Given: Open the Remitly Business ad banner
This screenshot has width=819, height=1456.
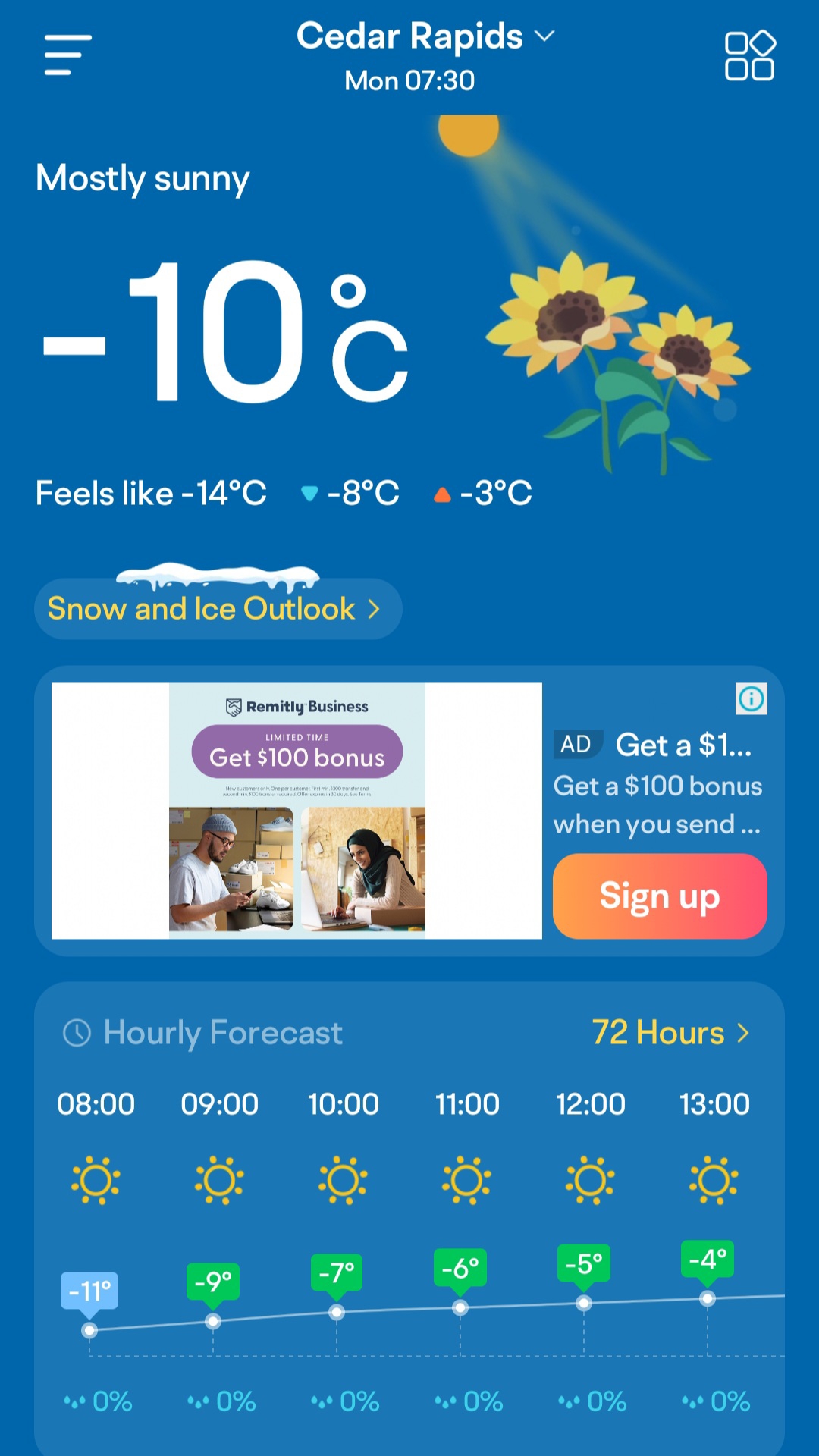Looking at the screenshot, I should pos(297,811).
